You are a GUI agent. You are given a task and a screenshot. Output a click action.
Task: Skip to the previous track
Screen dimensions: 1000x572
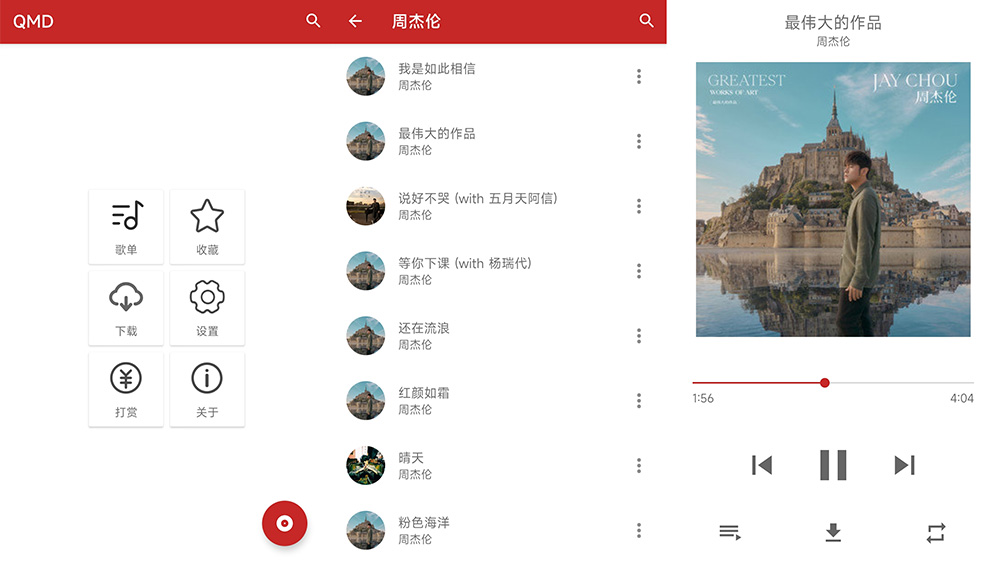[762, 465]
